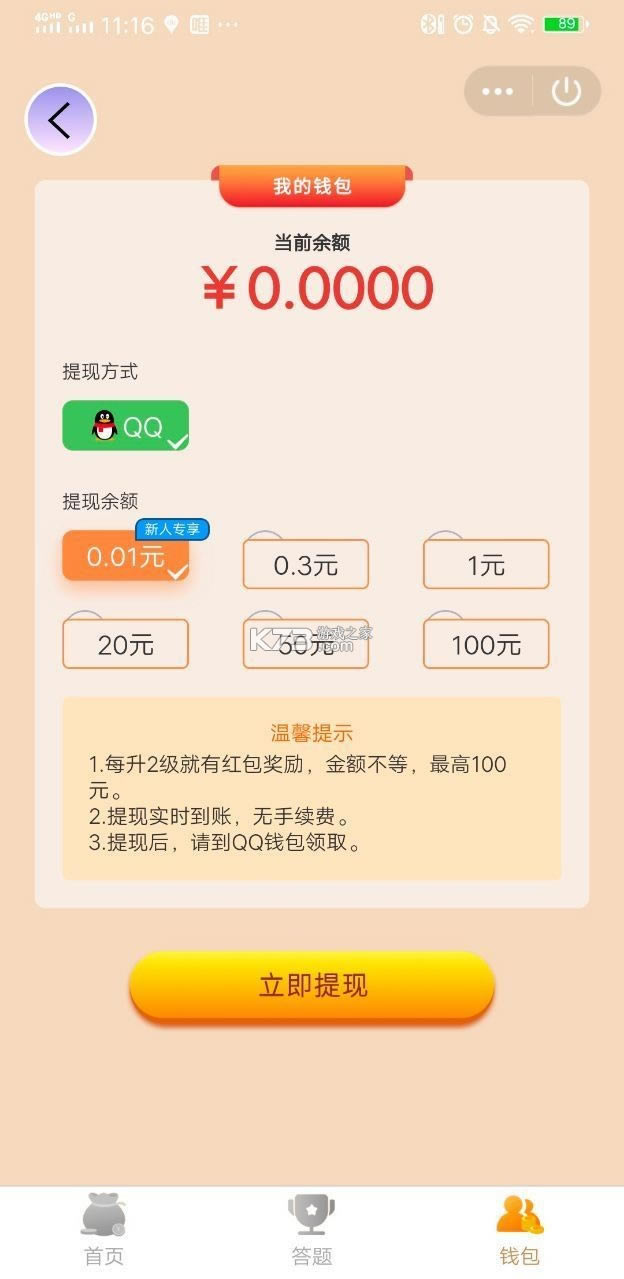
Task: Switch to the 钱包 wallet tab
Action: click(x=519, y=1231)
